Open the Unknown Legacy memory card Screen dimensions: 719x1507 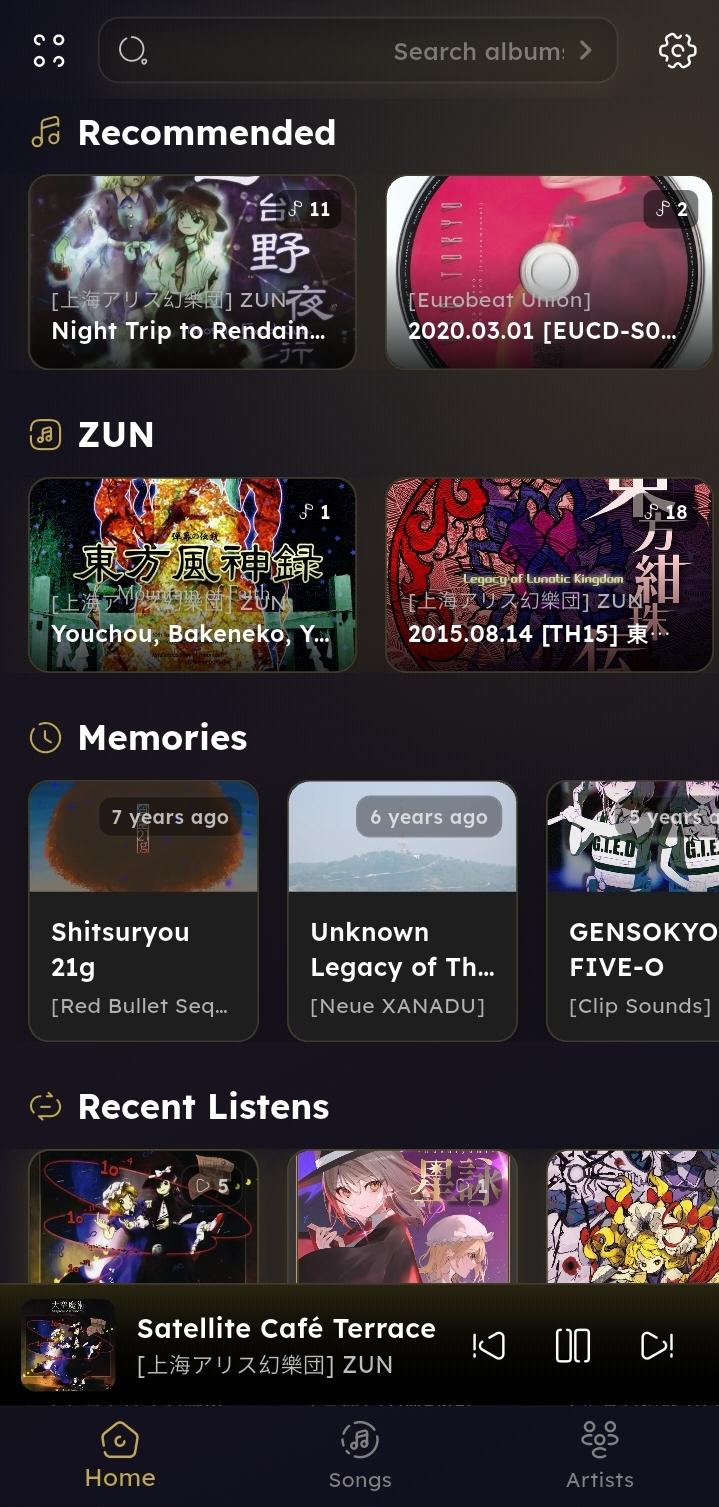pos(402,910)
